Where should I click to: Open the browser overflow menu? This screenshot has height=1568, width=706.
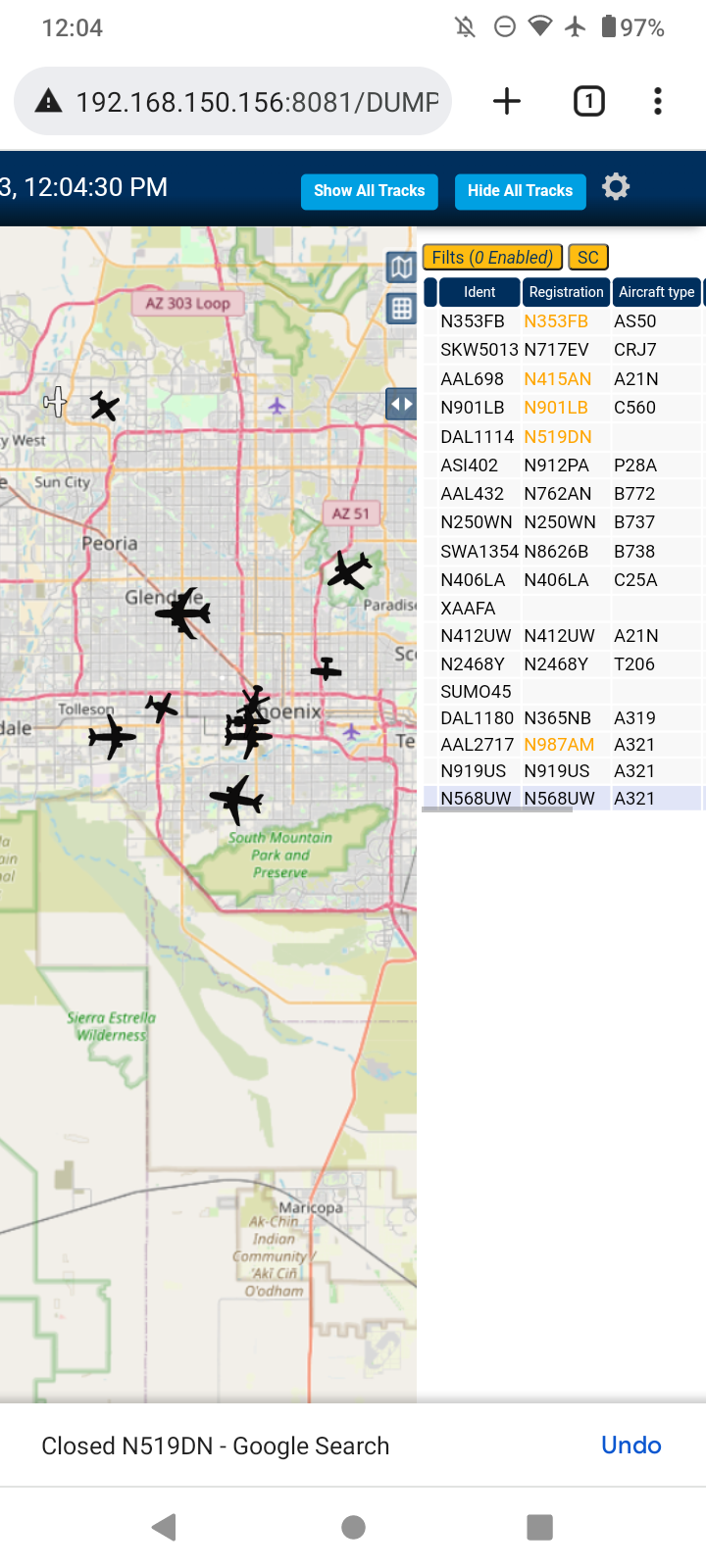tap(658, 101)
